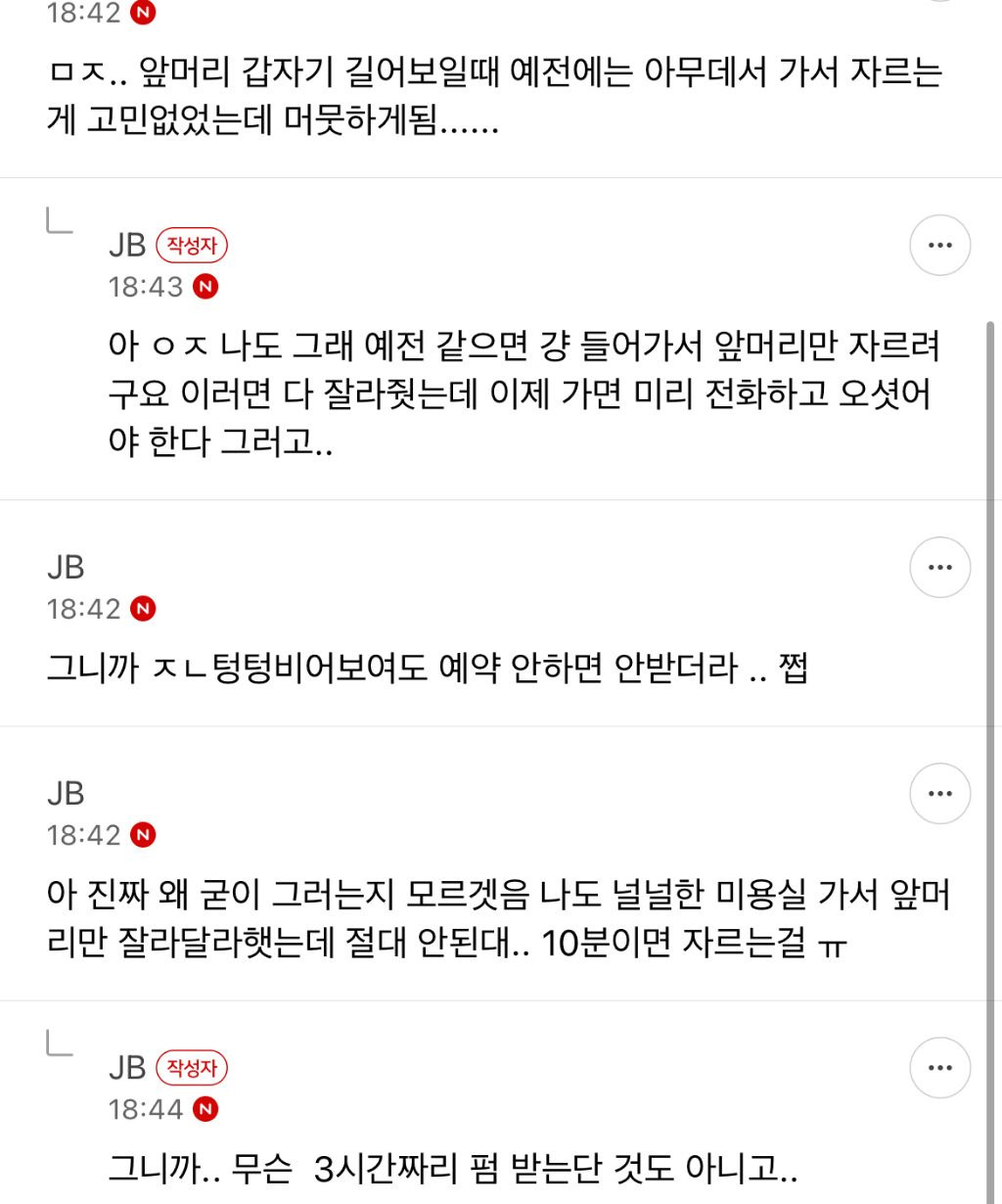
Task: Open more options for the 18:44 reply
Action: (x=939, y=1067)
